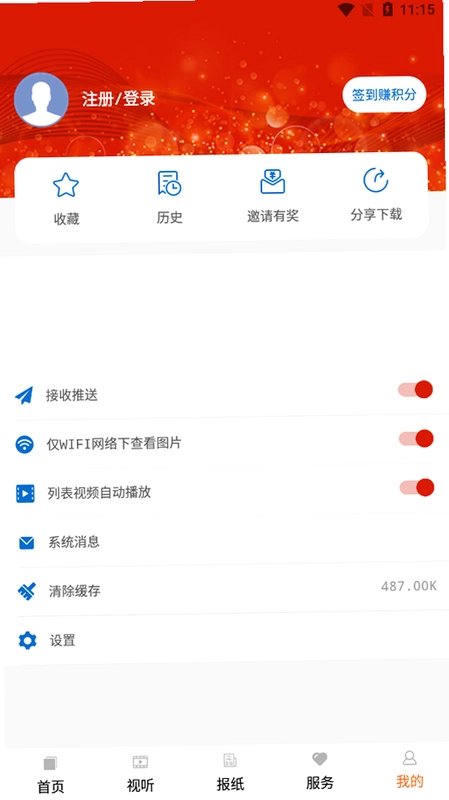This screenshot has height=800, width=449.
Task: Switch to the 首页 tab
Action: (51, 775)
